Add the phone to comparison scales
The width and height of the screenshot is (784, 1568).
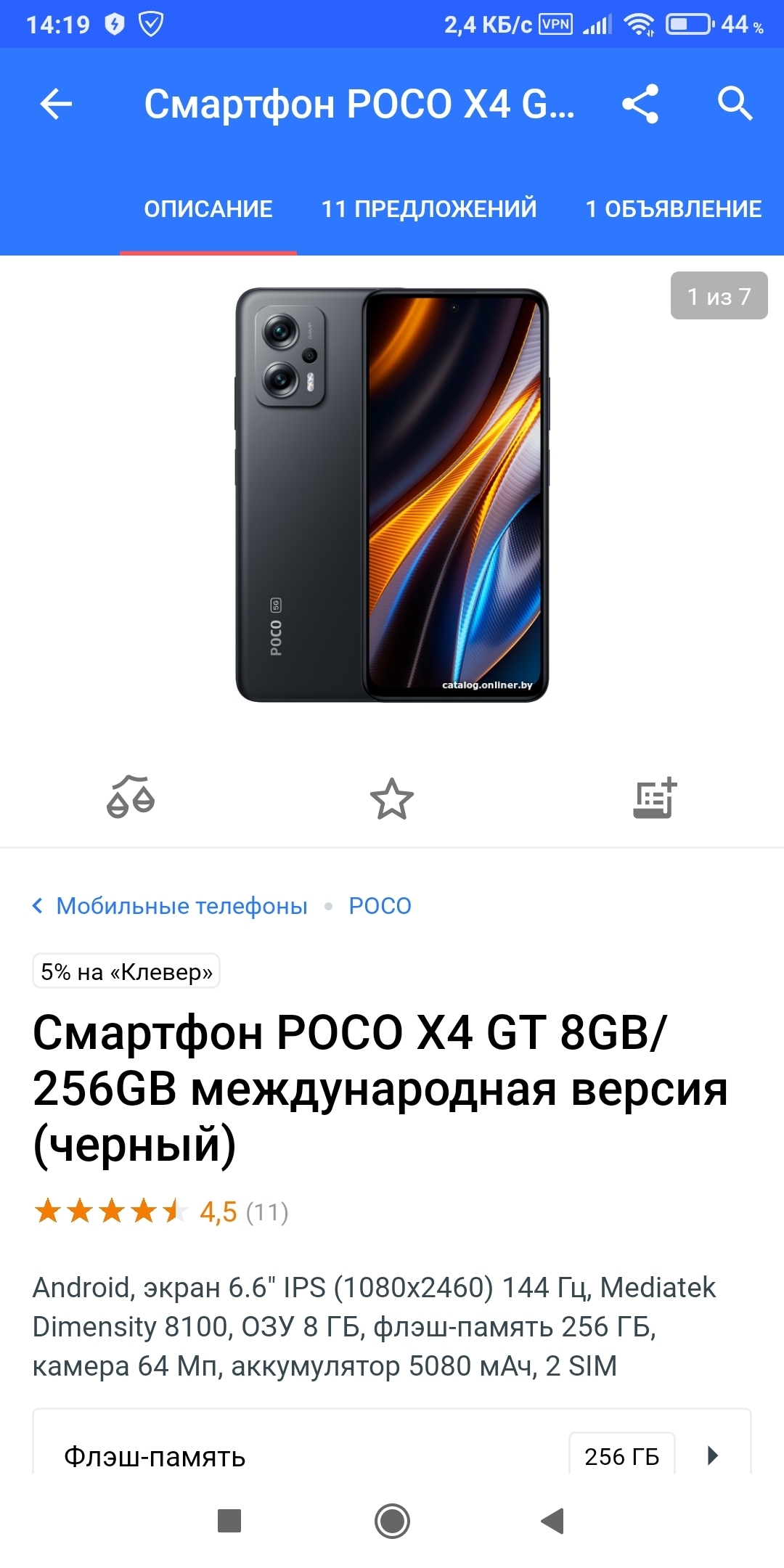point(131,798)
